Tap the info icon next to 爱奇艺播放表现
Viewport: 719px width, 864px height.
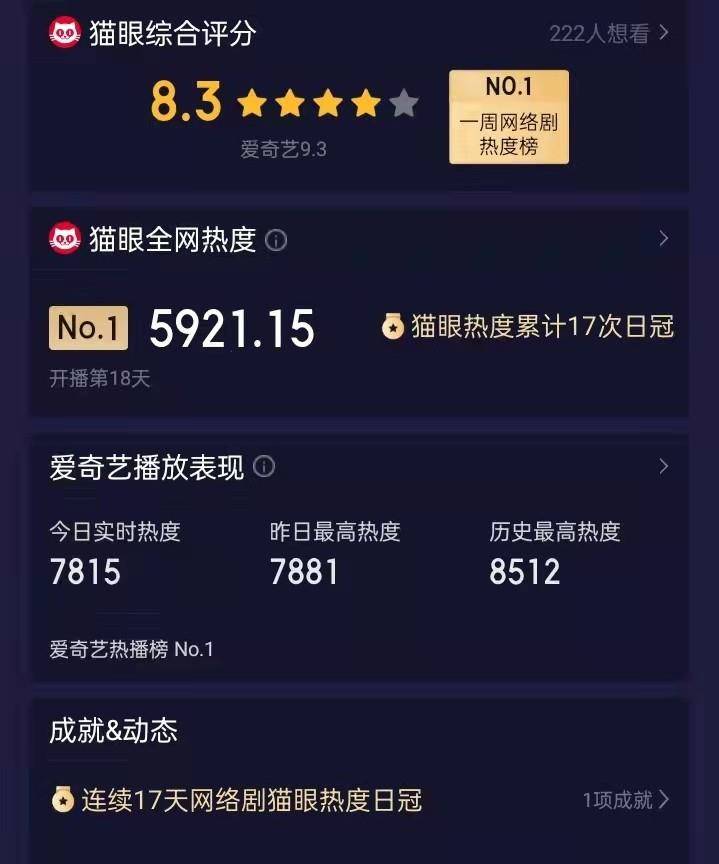pyautogui.click(x=264, y=467)
